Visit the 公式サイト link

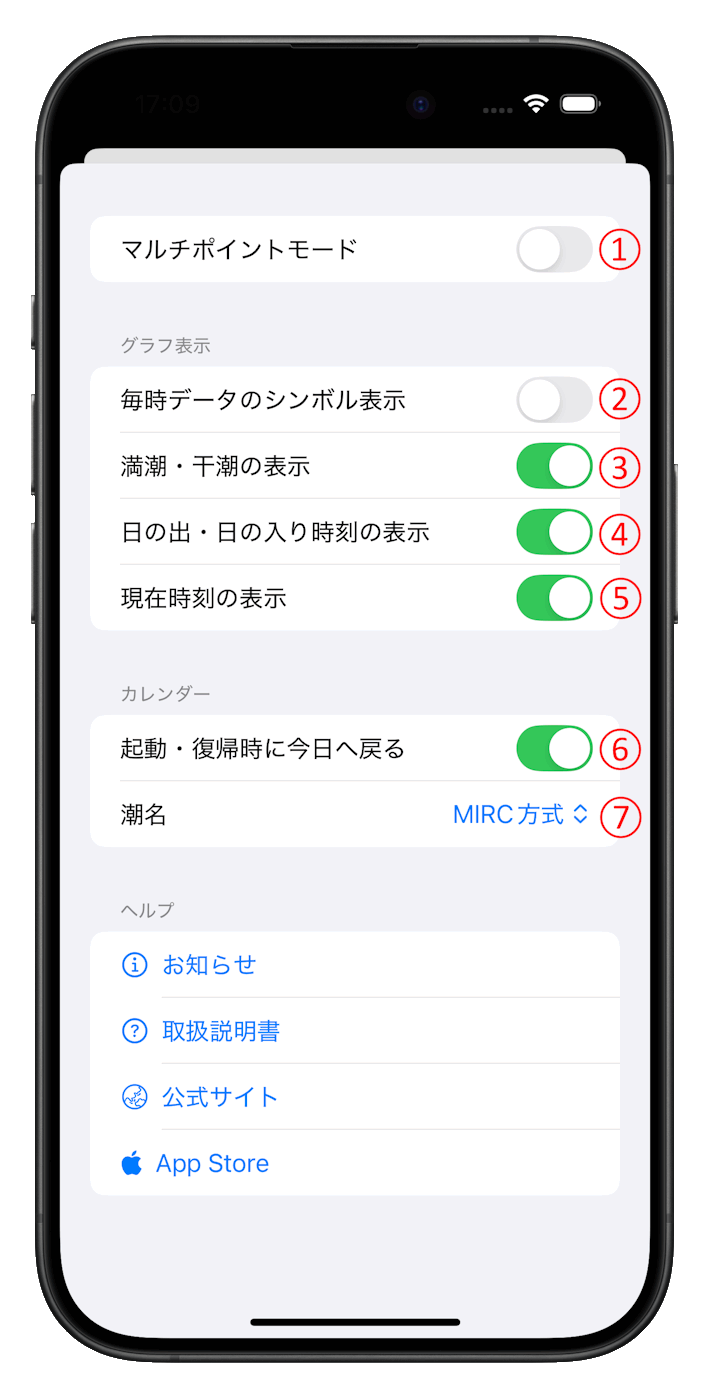pyautogui.click(x=355, y=1097)
